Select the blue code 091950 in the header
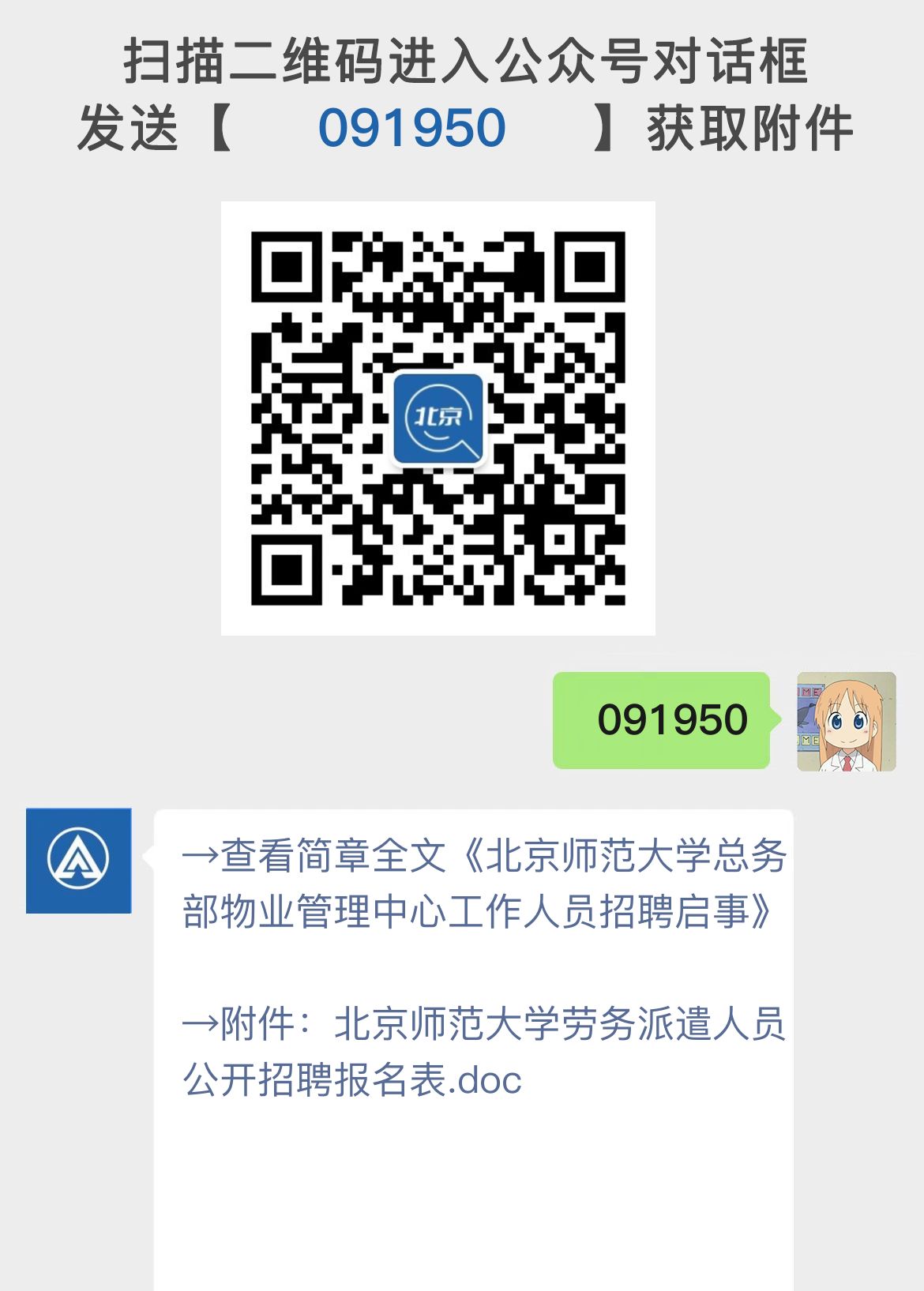This screenshot has height=1291, width=924. point(411,126)
